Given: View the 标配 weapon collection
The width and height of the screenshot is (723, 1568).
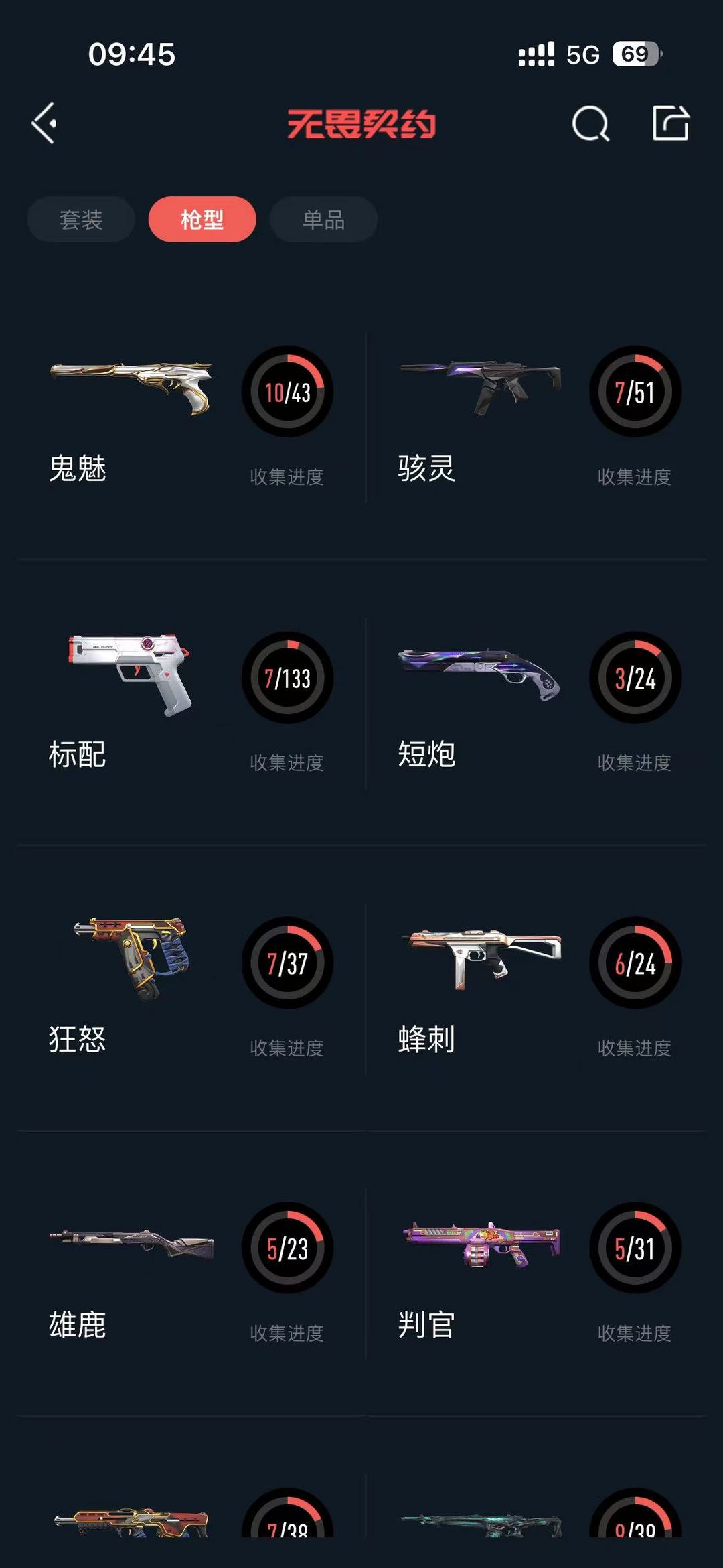Looking at the screenshot, I should (187, 701).
